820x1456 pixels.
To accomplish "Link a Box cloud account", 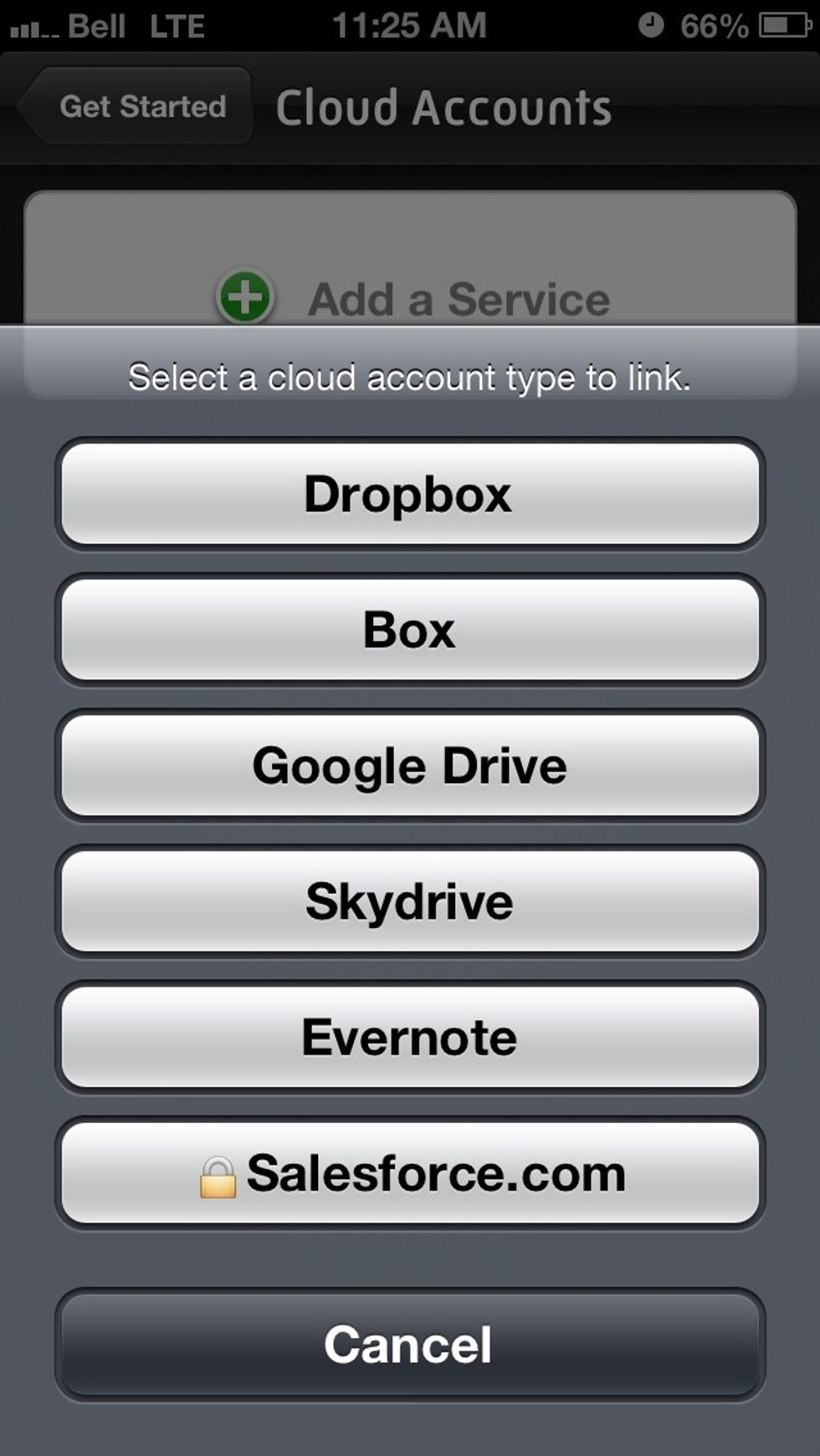I will (x=409, y=629).
